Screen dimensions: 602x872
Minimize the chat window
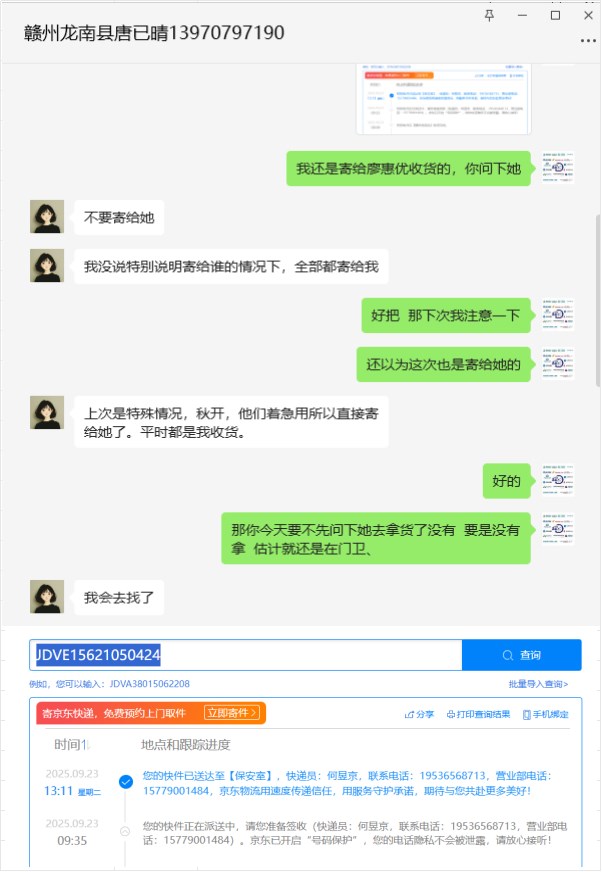click(x=522, y=15)
